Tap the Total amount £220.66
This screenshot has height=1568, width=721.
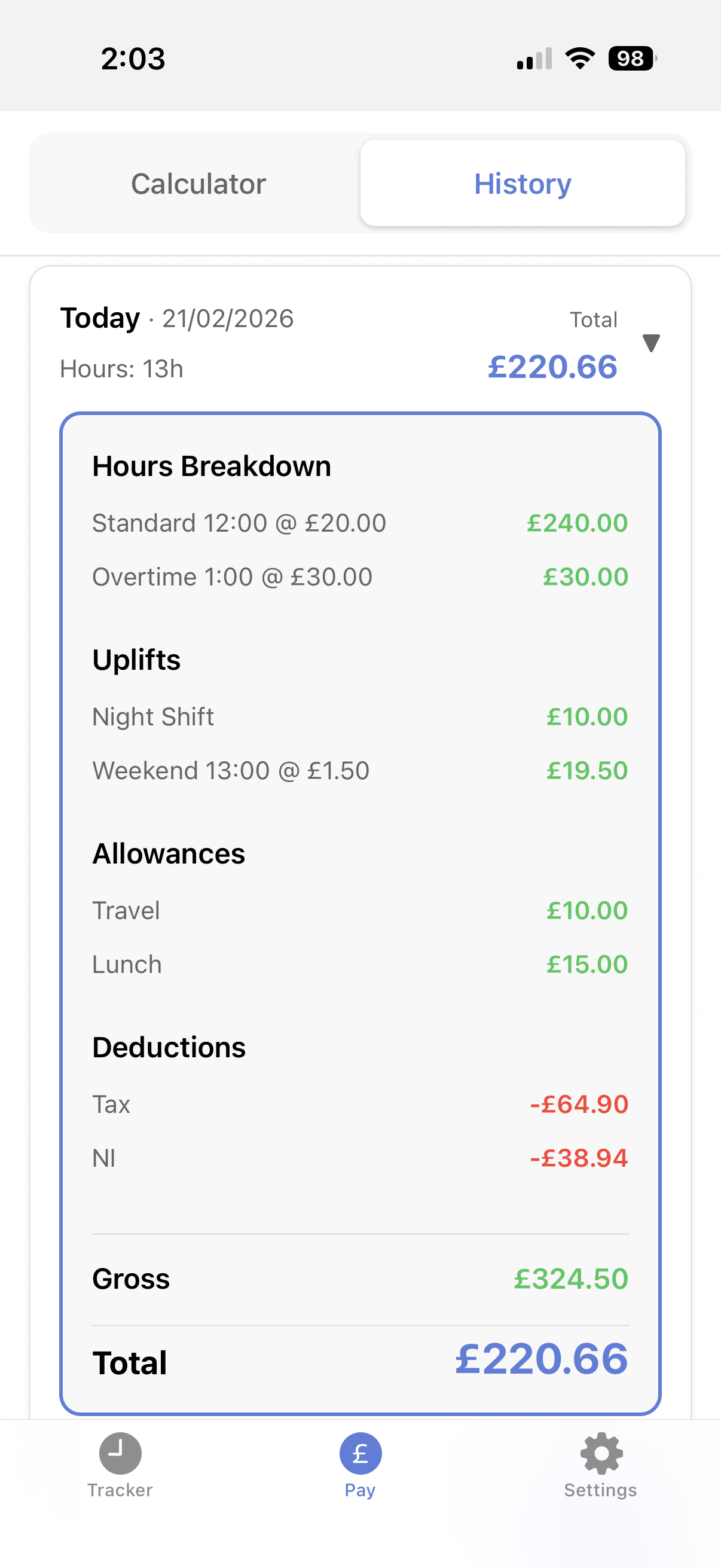(552, 367)
